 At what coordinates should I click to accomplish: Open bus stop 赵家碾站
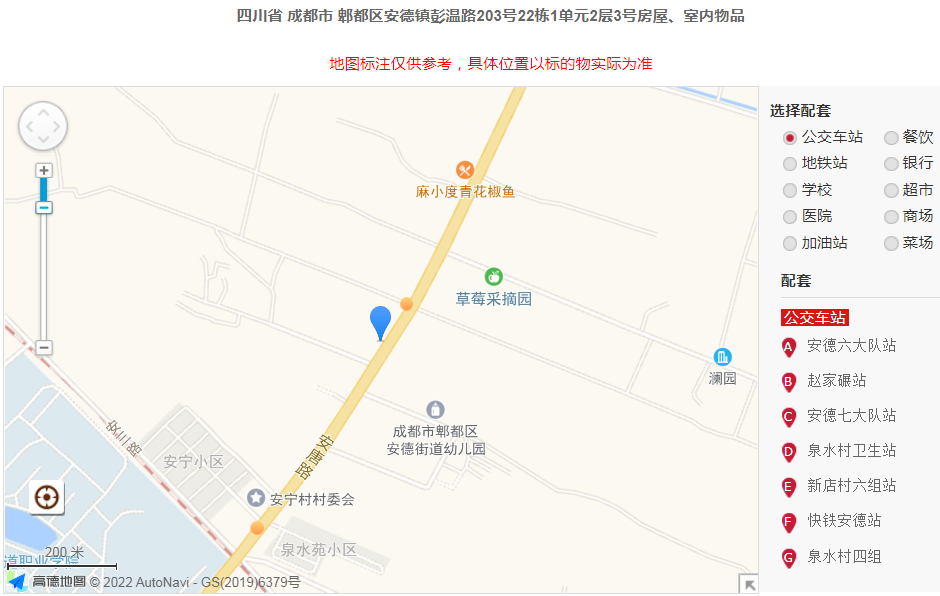coord(836,381)
